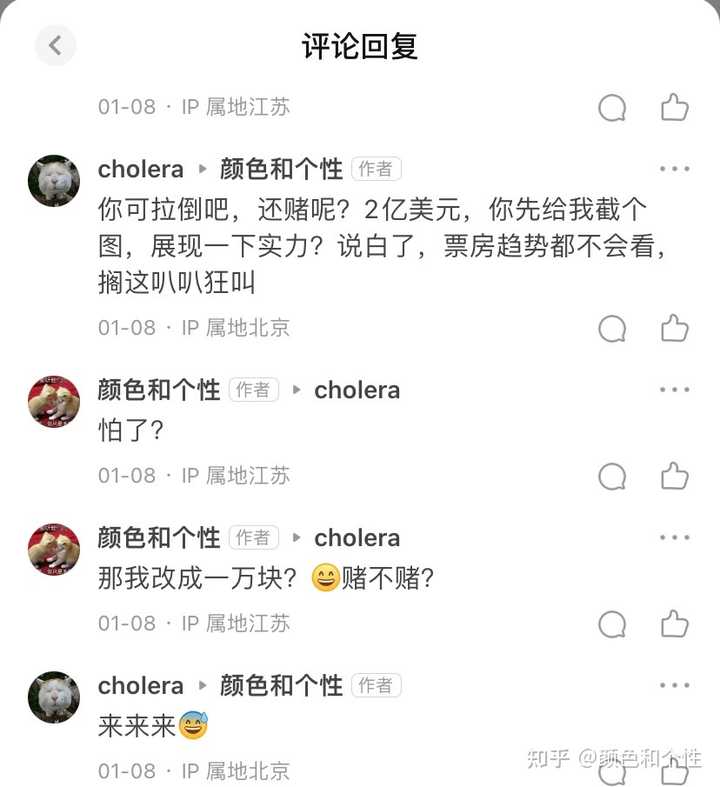Like the "那我改成一万块" comment

675,624
